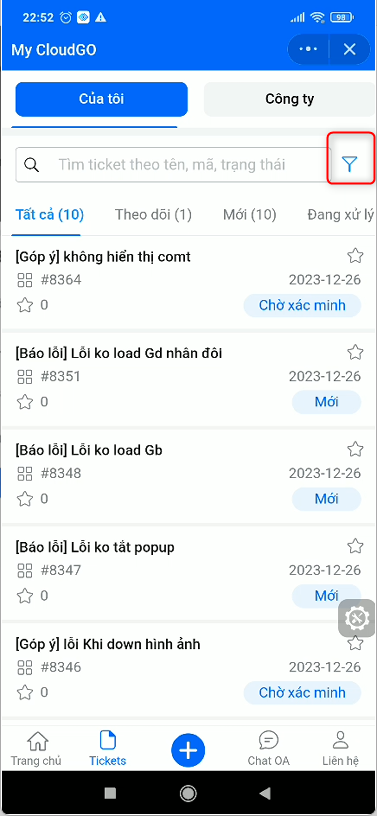Close the My CloudGO mini app
The image size is (377, 816).
coord(349,49)
